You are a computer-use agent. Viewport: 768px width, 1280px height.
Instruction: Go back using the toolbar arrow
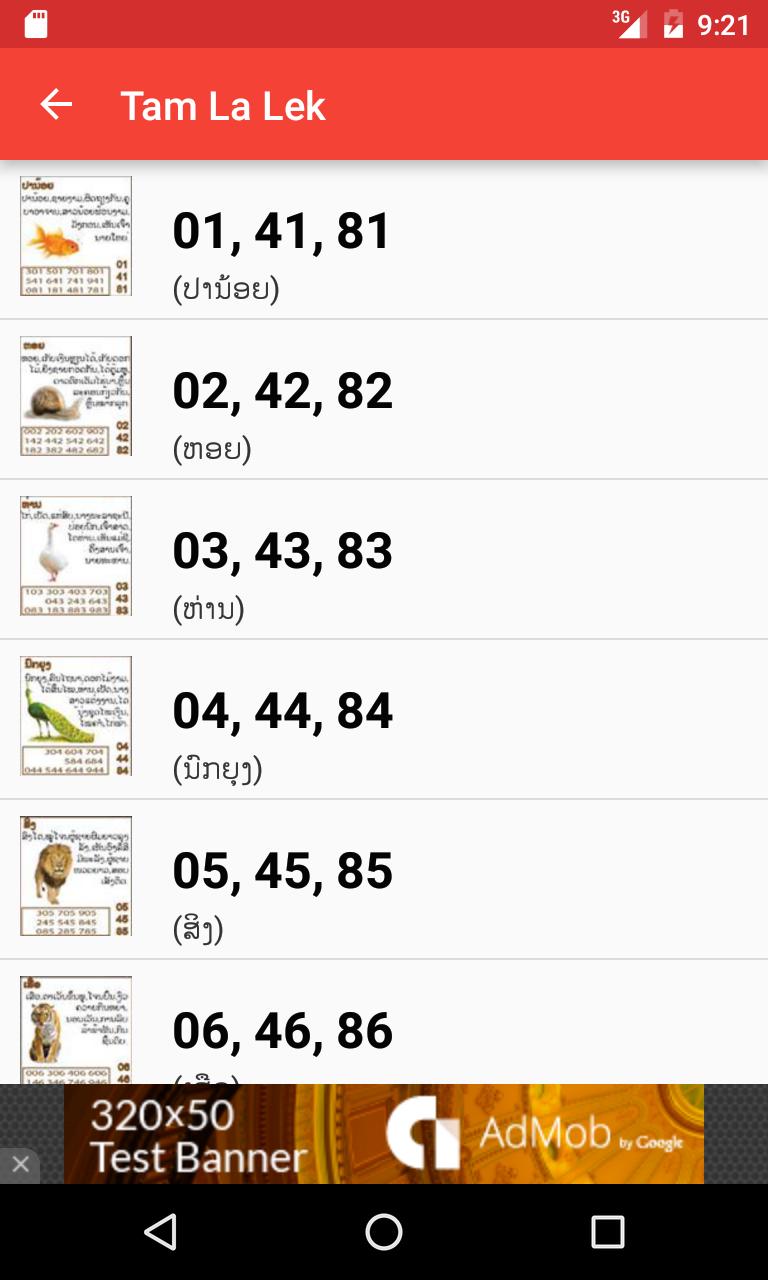tap(56, 104)
